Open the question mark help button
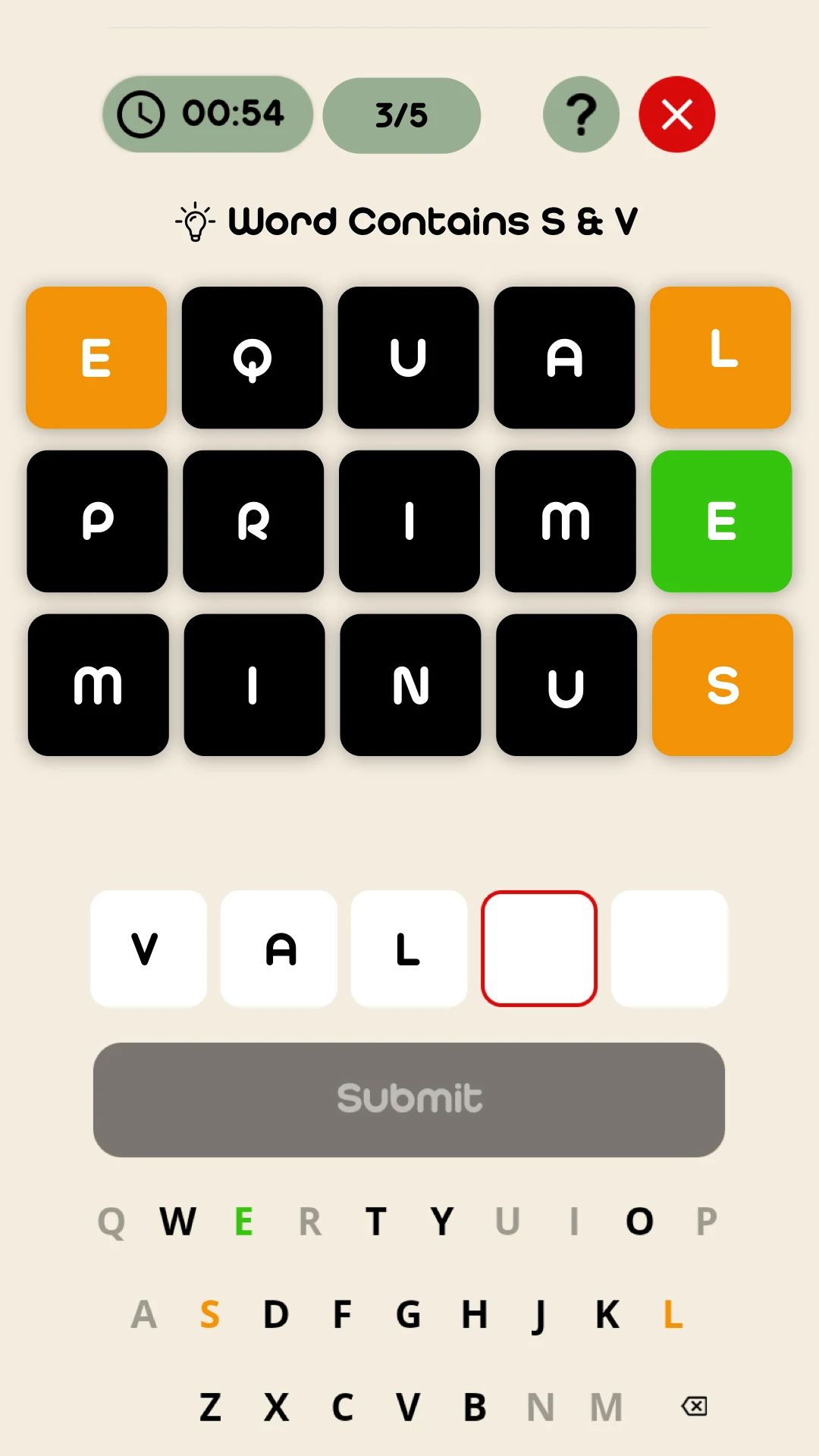 pos(581,115)
